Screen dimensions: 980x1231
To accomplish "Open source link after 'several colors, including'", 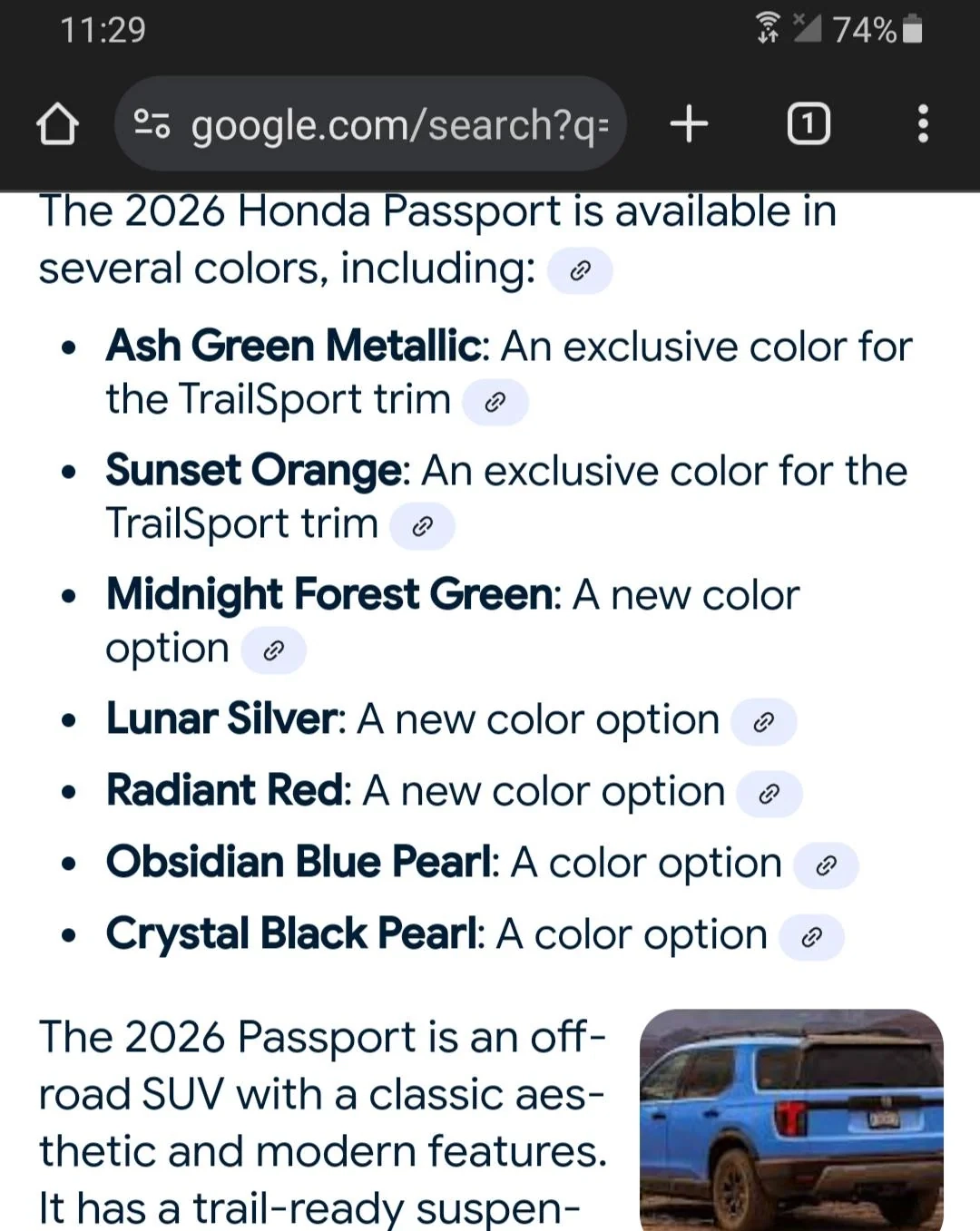I will [580, 270].
